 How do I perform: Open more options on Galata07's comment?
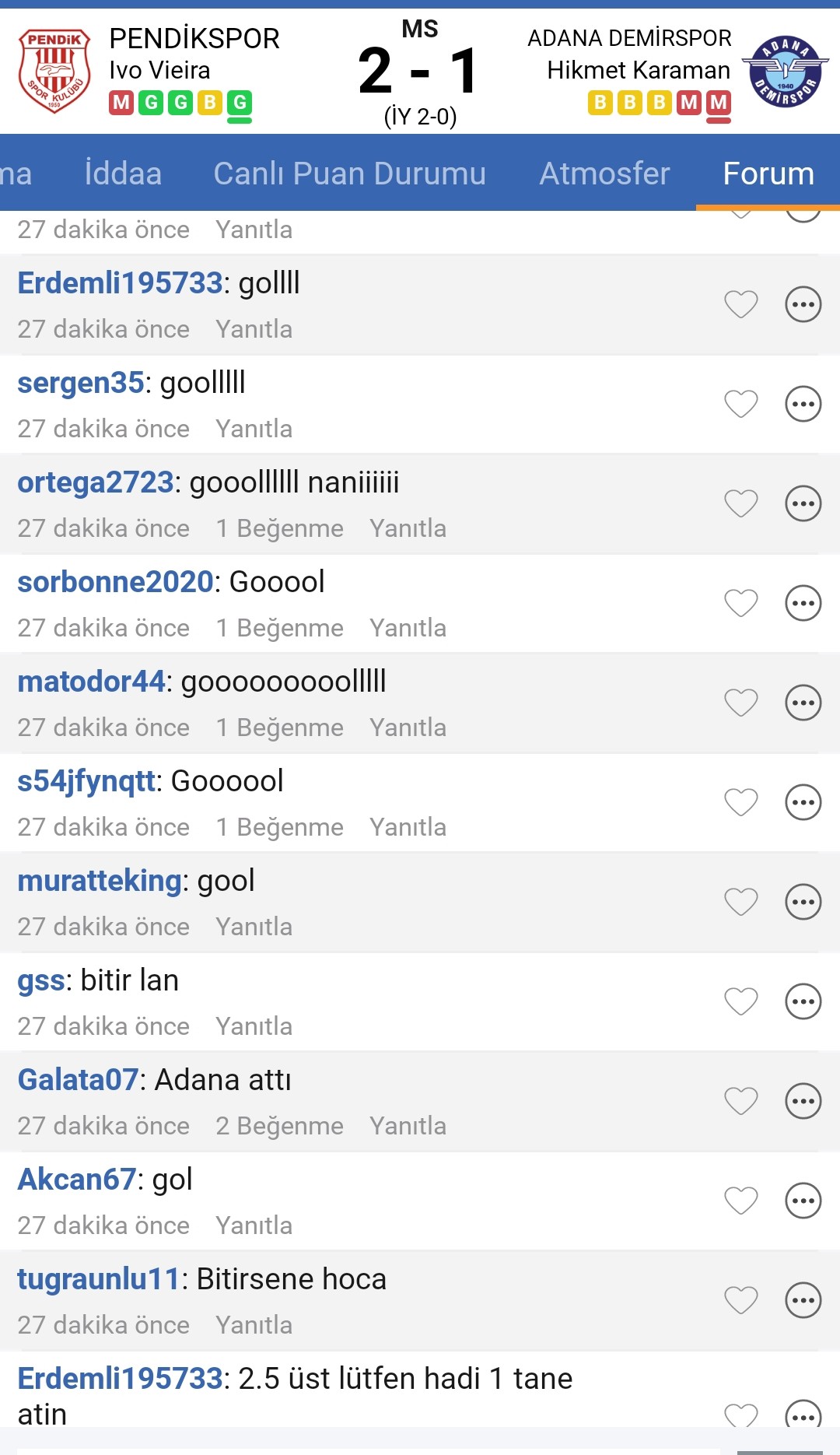(x=803, y=1101)
